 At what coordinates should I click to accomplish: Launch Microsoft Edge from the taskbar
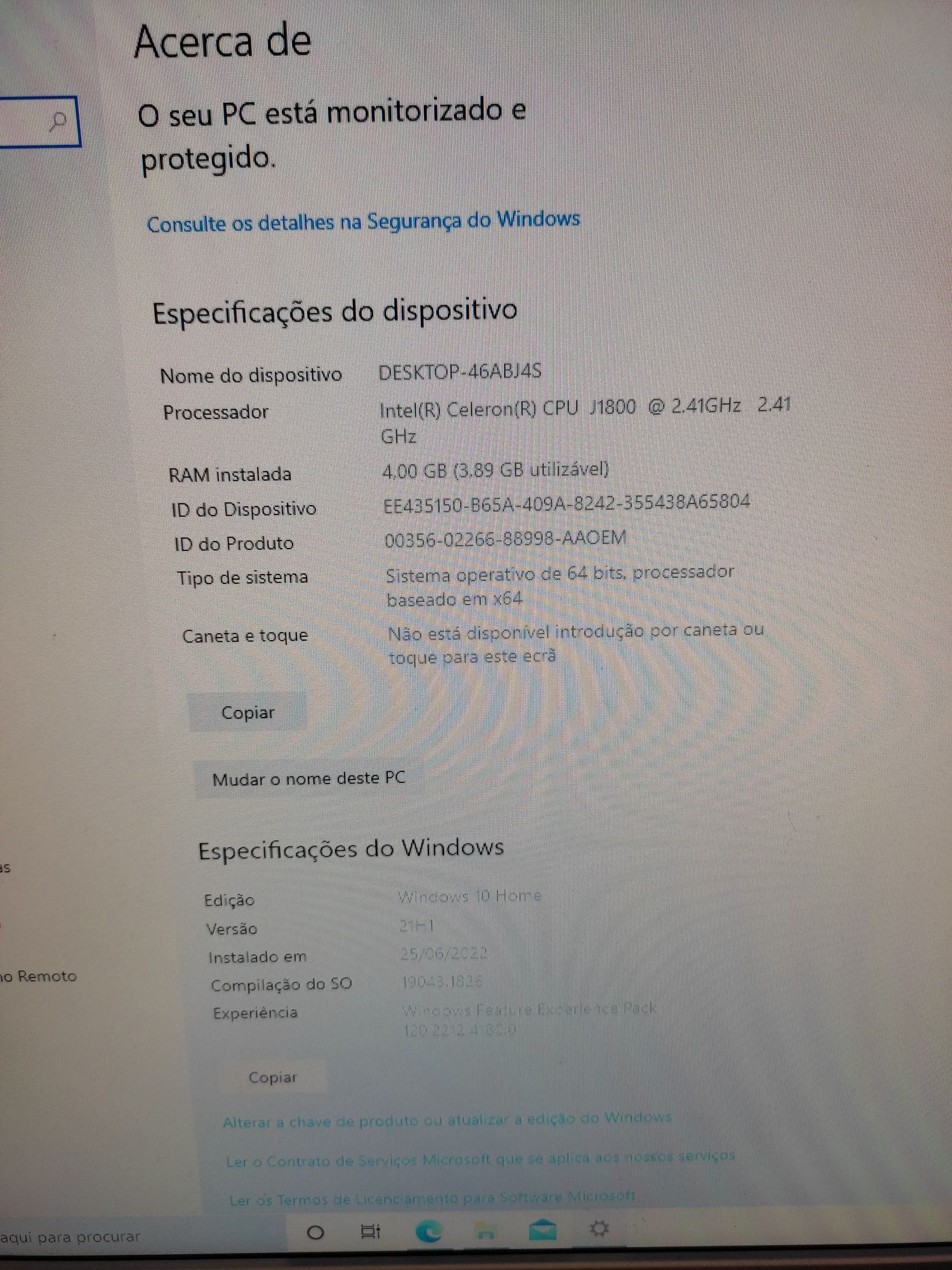tap(429, 1232)
